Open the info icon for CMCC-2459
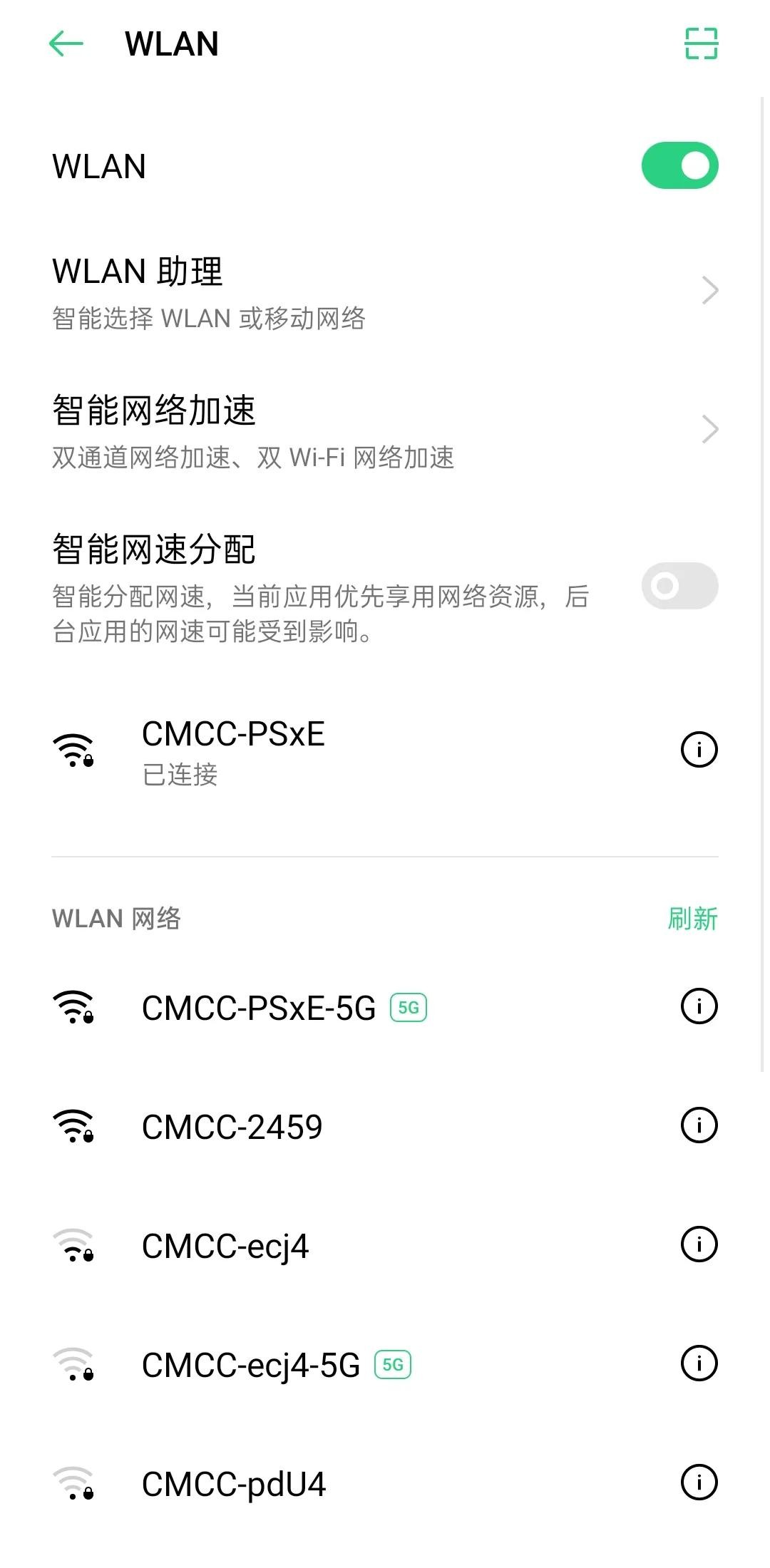 click(699, 1125)
